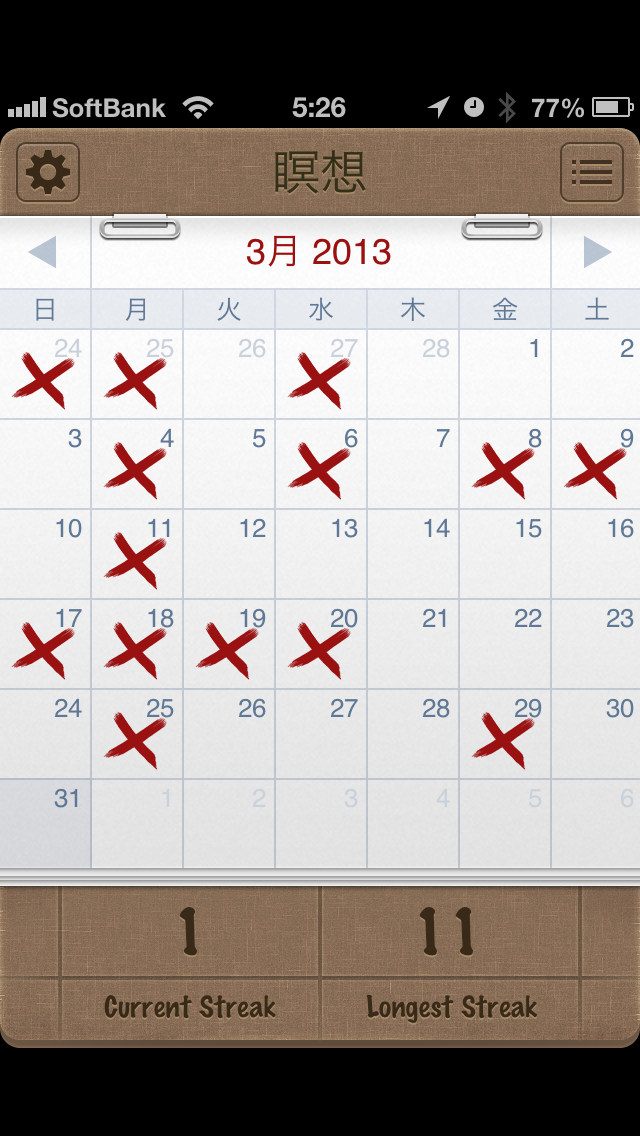Select March 5 on the calendar

[229, 464]
